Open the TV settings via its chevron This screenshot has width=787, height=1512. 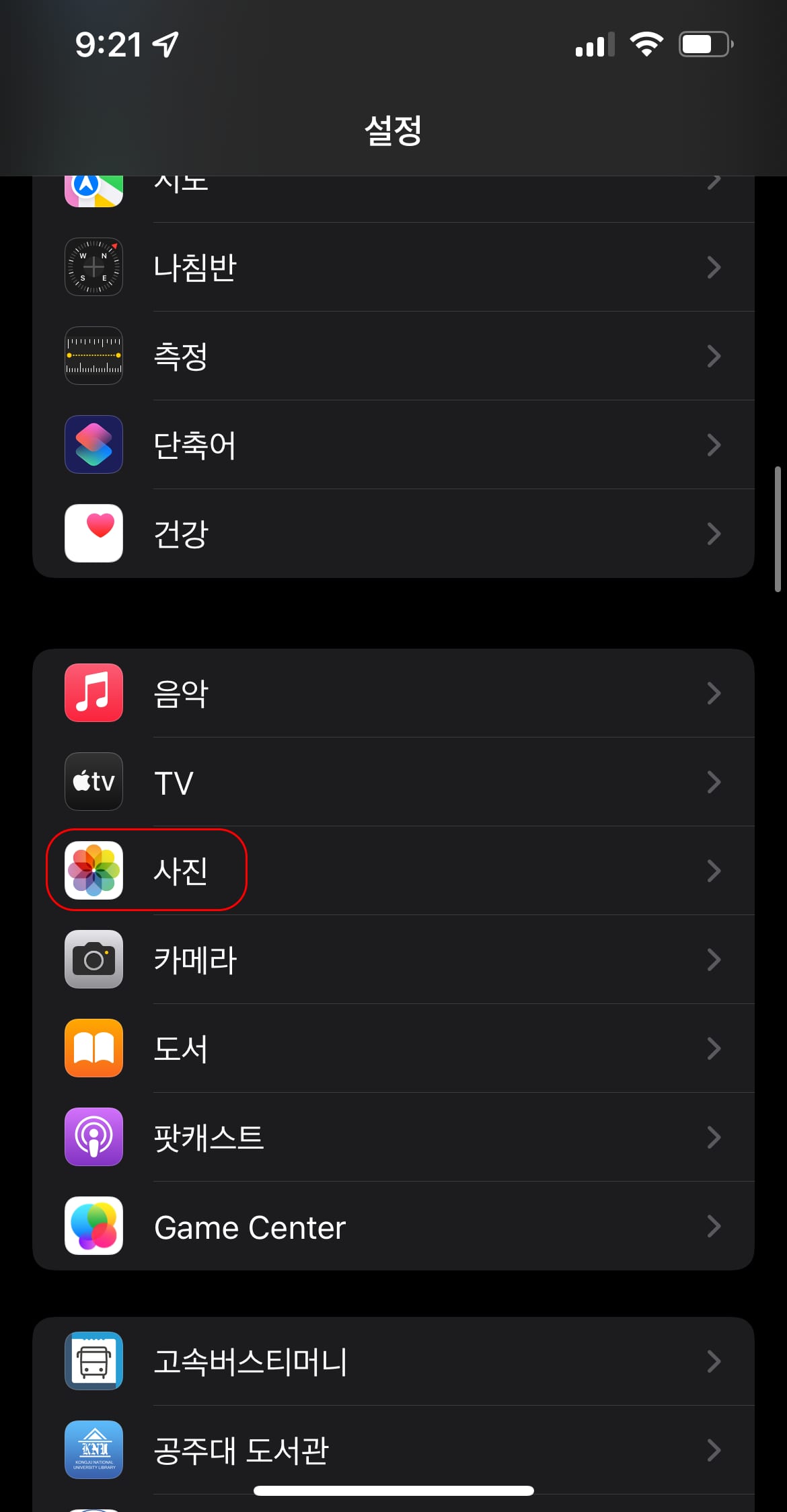click(714, 782)
